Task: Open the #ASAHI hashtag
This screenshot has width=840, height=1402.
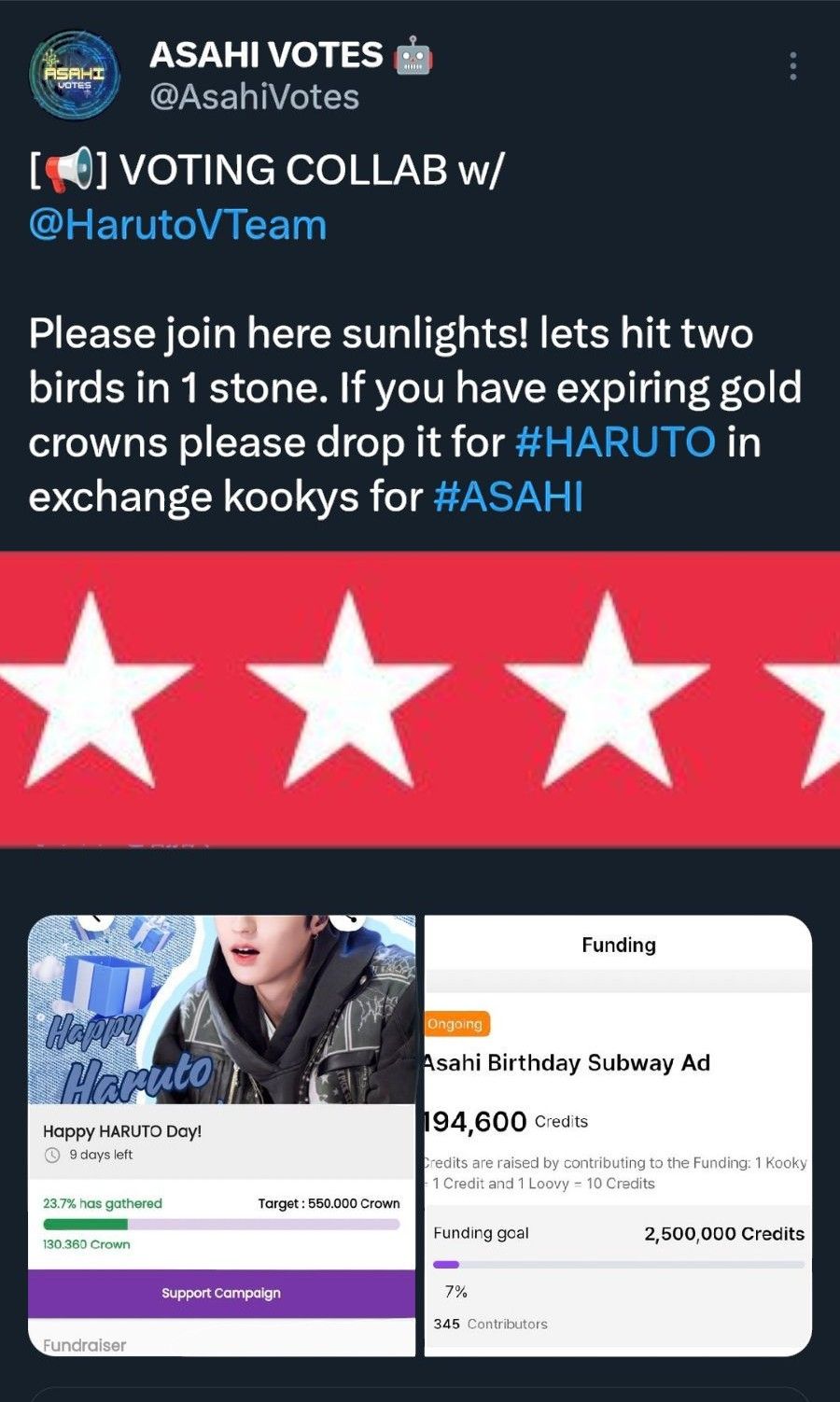Action: click(x=509, y=496)
